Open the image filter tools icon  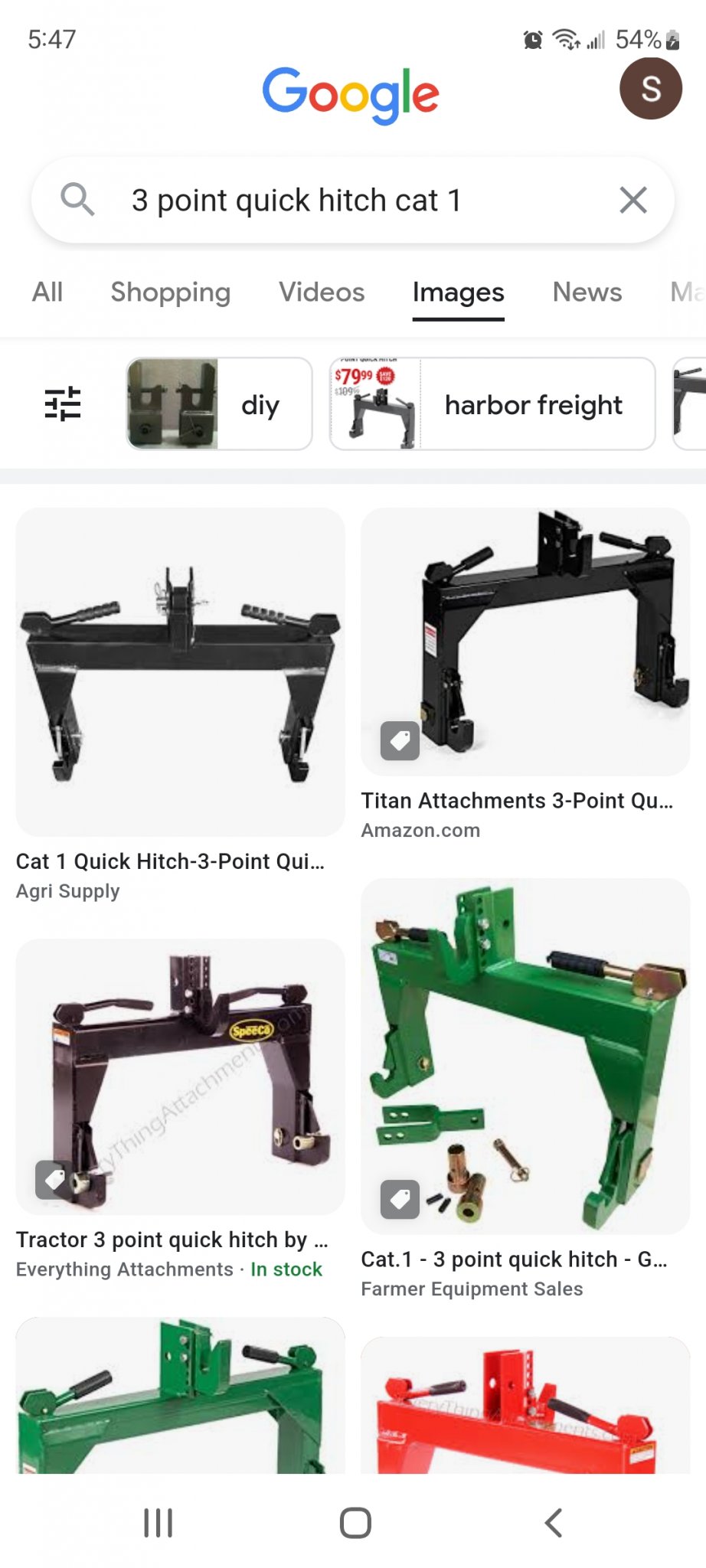(x=63, y=403)
